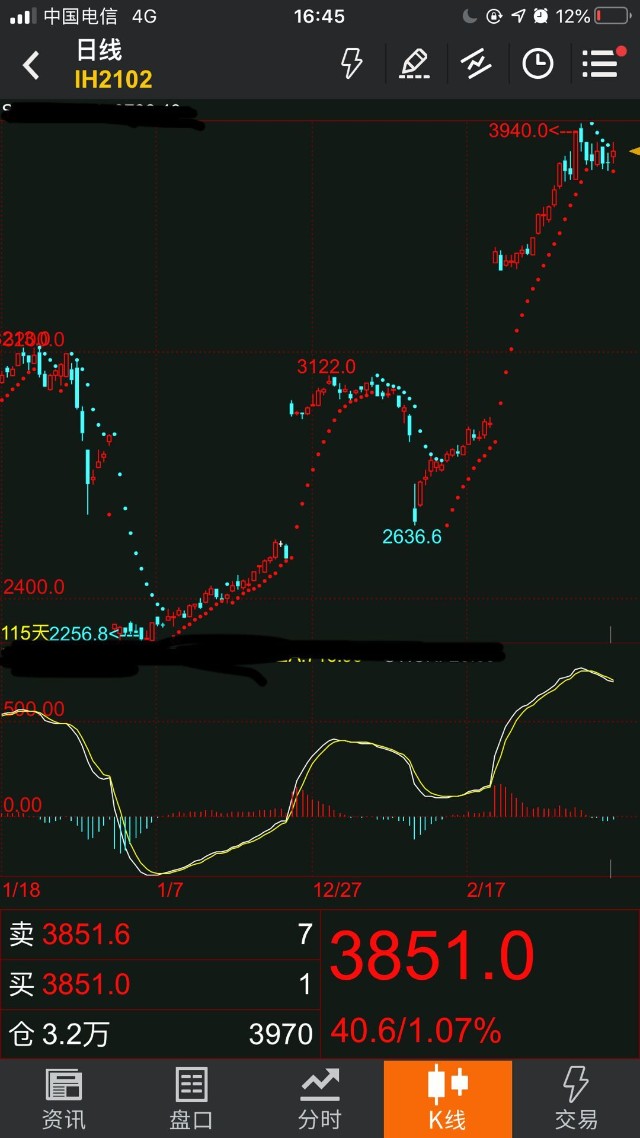Image resolution: width=640 pixels, height=1138 pixels.
Task: Open the chart indicator settings icon
Action: (476, 64)
